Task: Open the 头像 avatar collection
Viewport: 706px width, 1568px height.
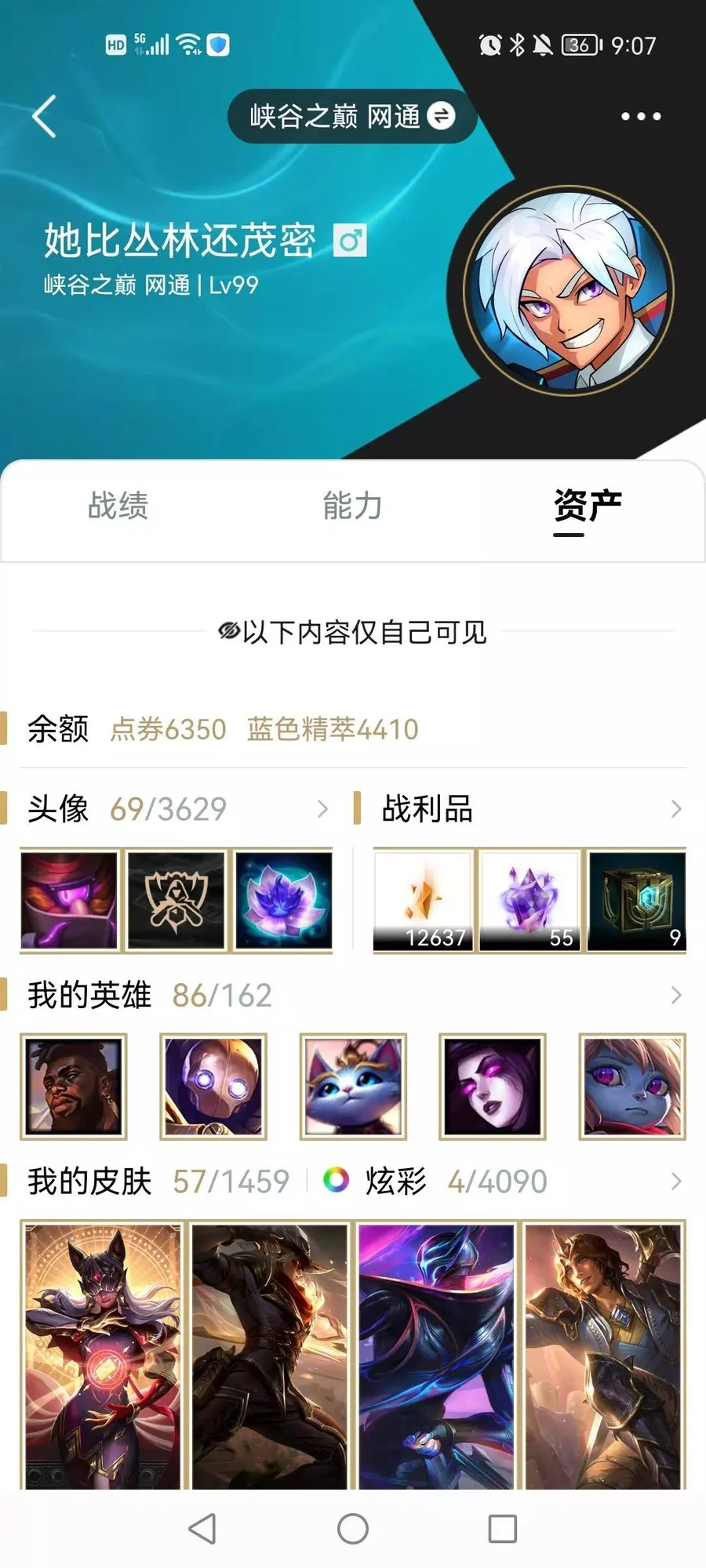Action: [176, 808]
